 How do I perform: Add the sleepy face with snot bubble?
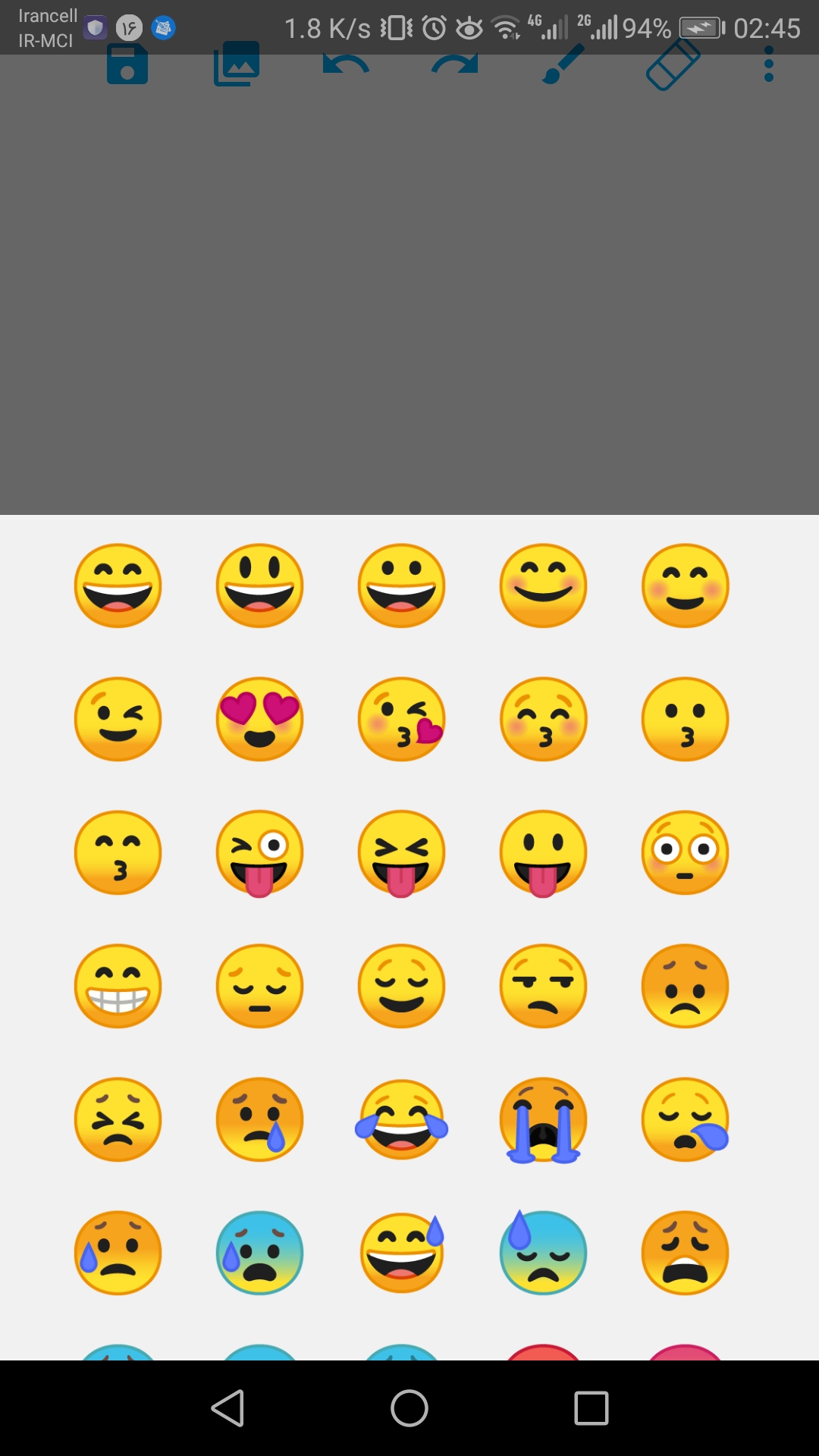685,1119
